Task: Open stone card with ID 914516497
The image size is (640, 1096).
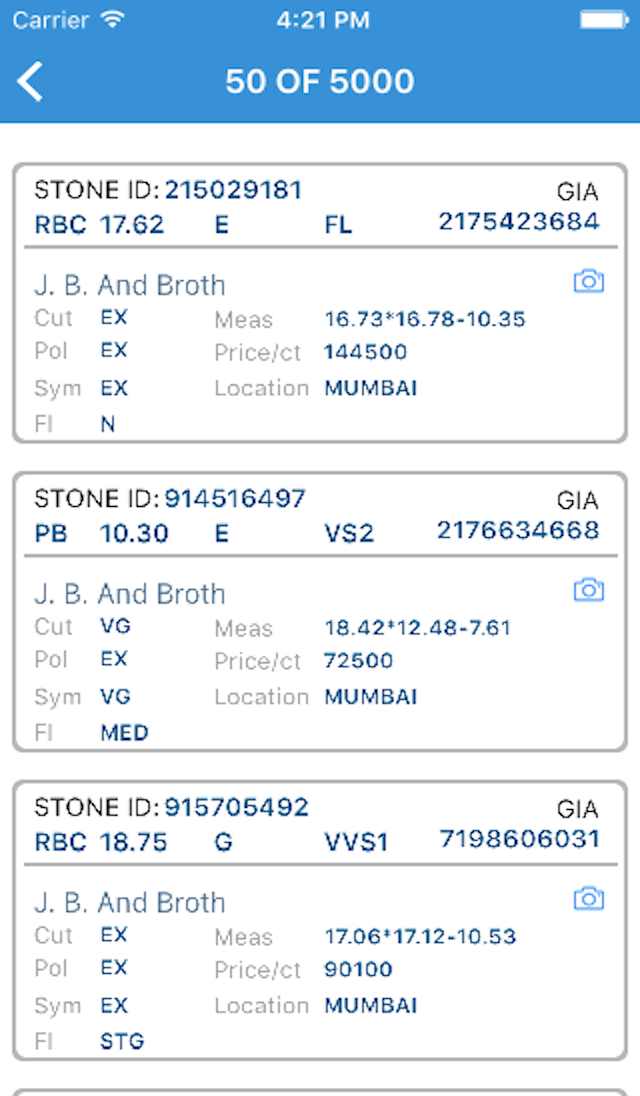Action: 319,611
